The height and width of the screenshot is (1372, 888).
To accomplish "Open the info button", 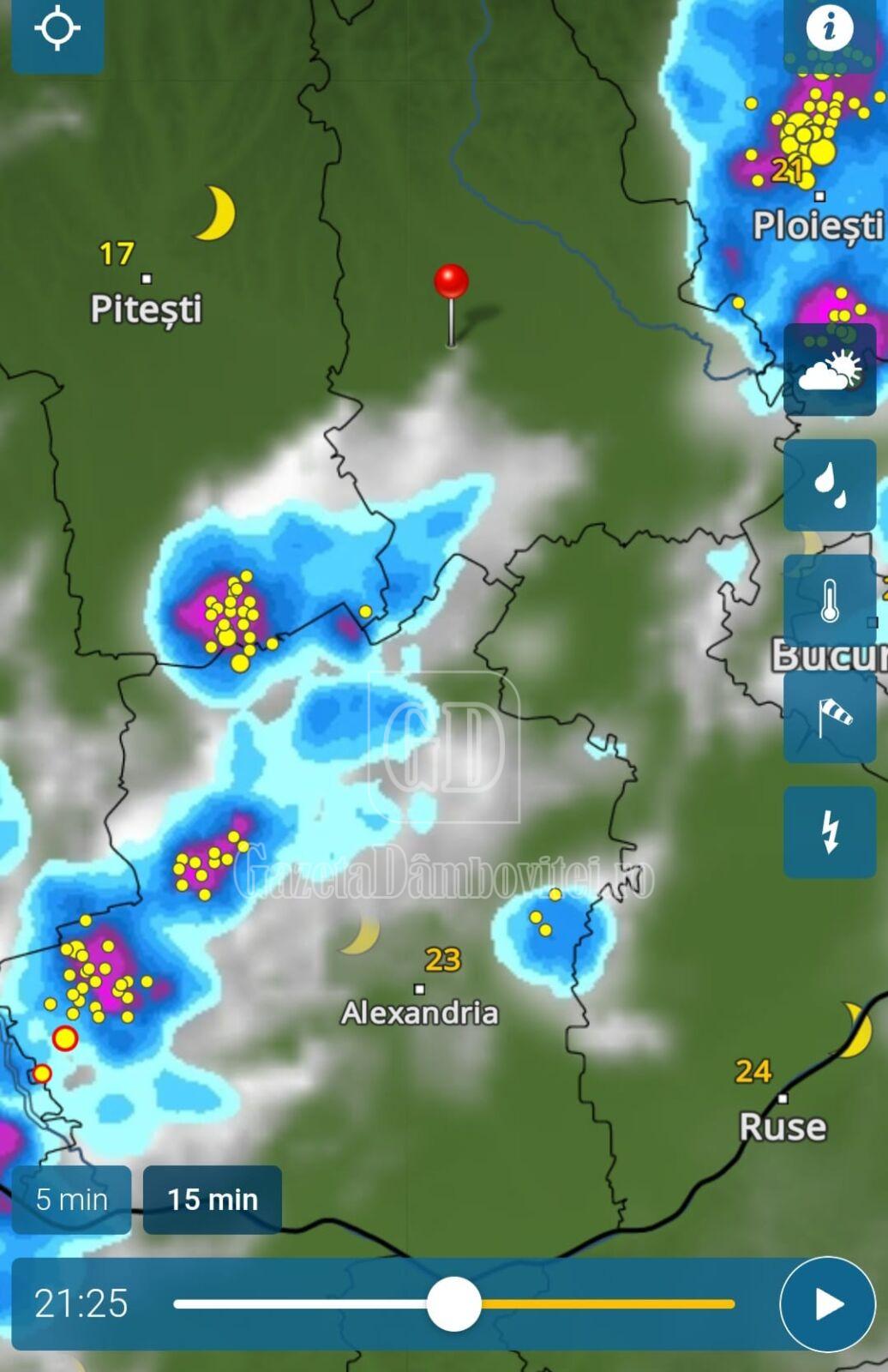I will tap(829, 27).
